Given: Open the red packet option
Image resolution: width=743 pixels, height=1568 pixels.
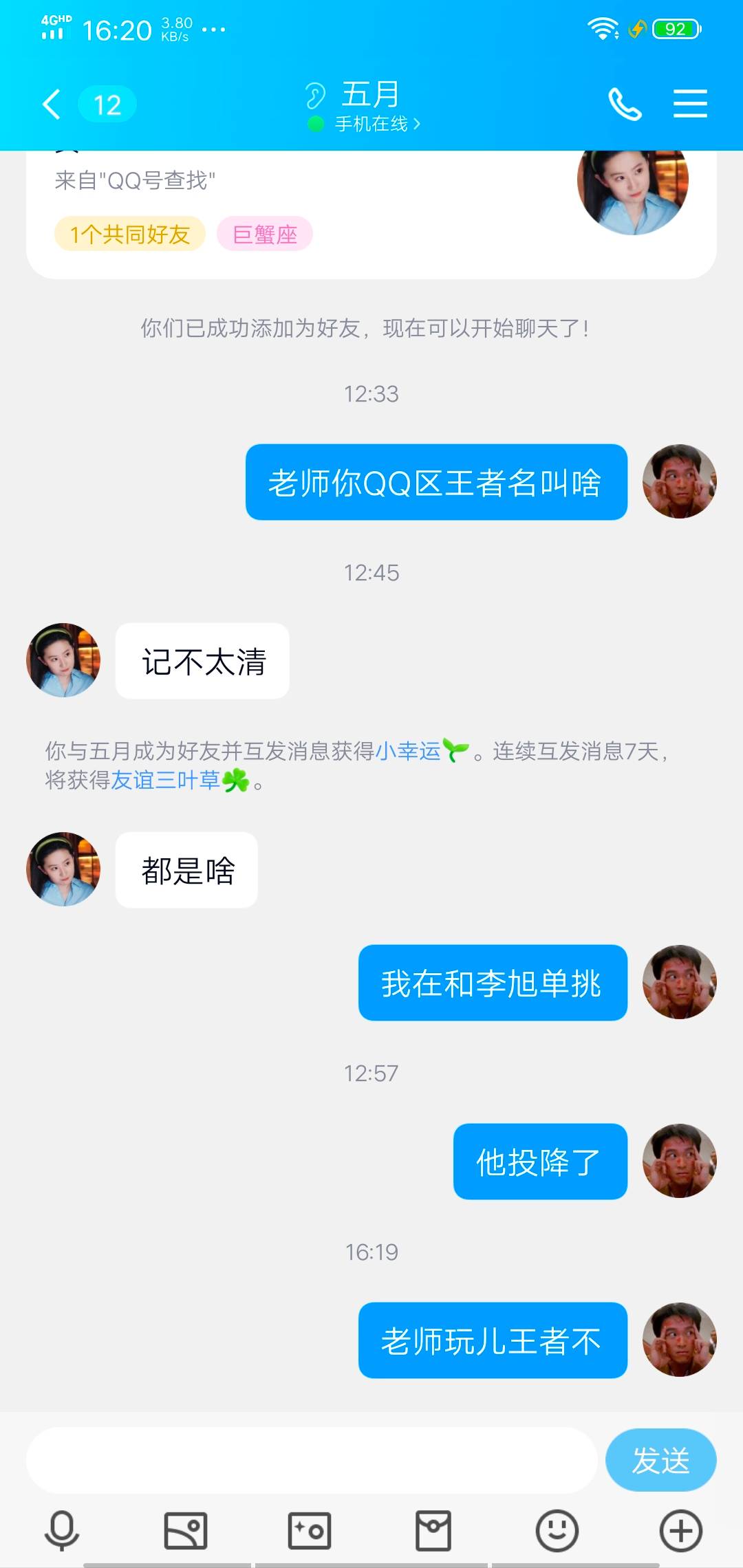Looking at the screenshot, I should coord(433,1530).
